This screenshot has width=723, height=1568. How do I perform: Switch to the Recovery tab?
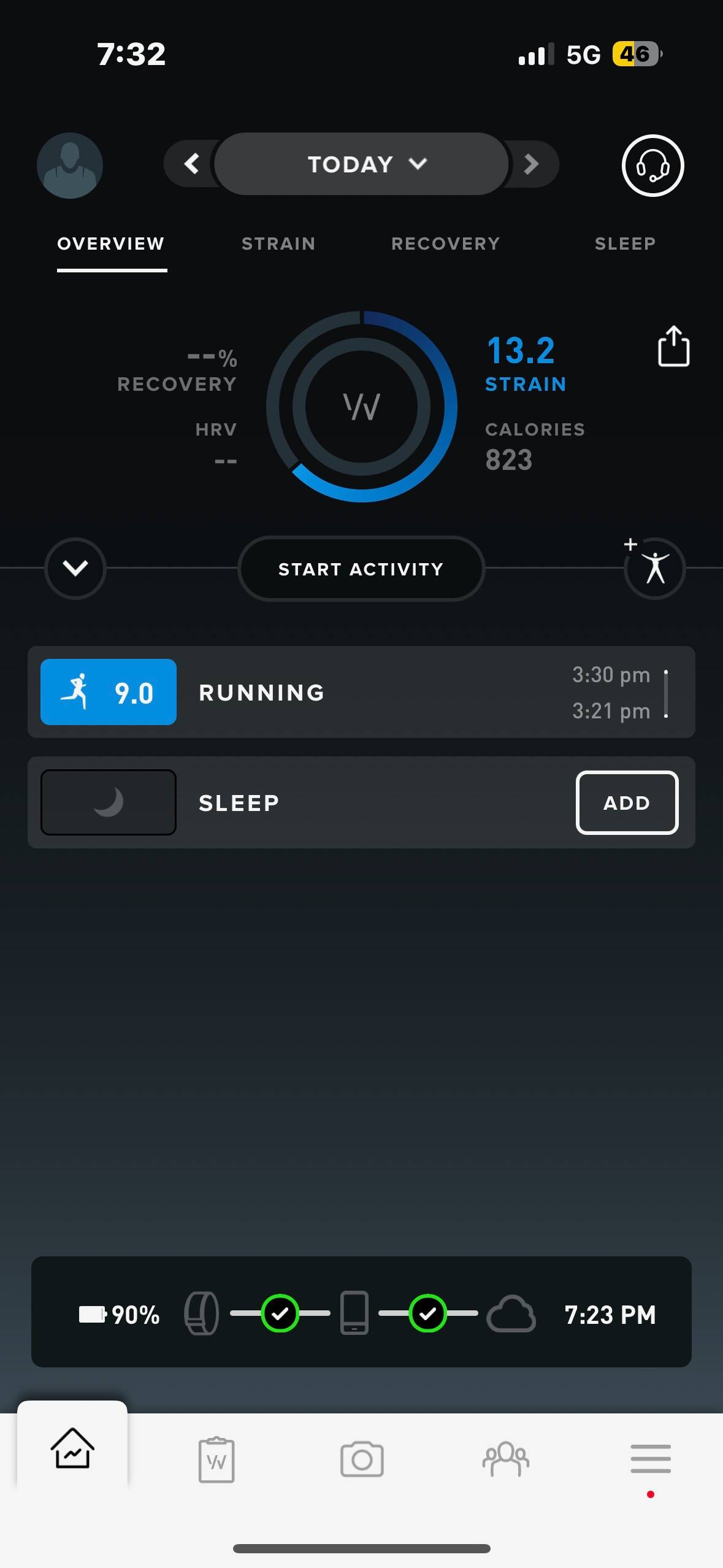tap(446, 244)
